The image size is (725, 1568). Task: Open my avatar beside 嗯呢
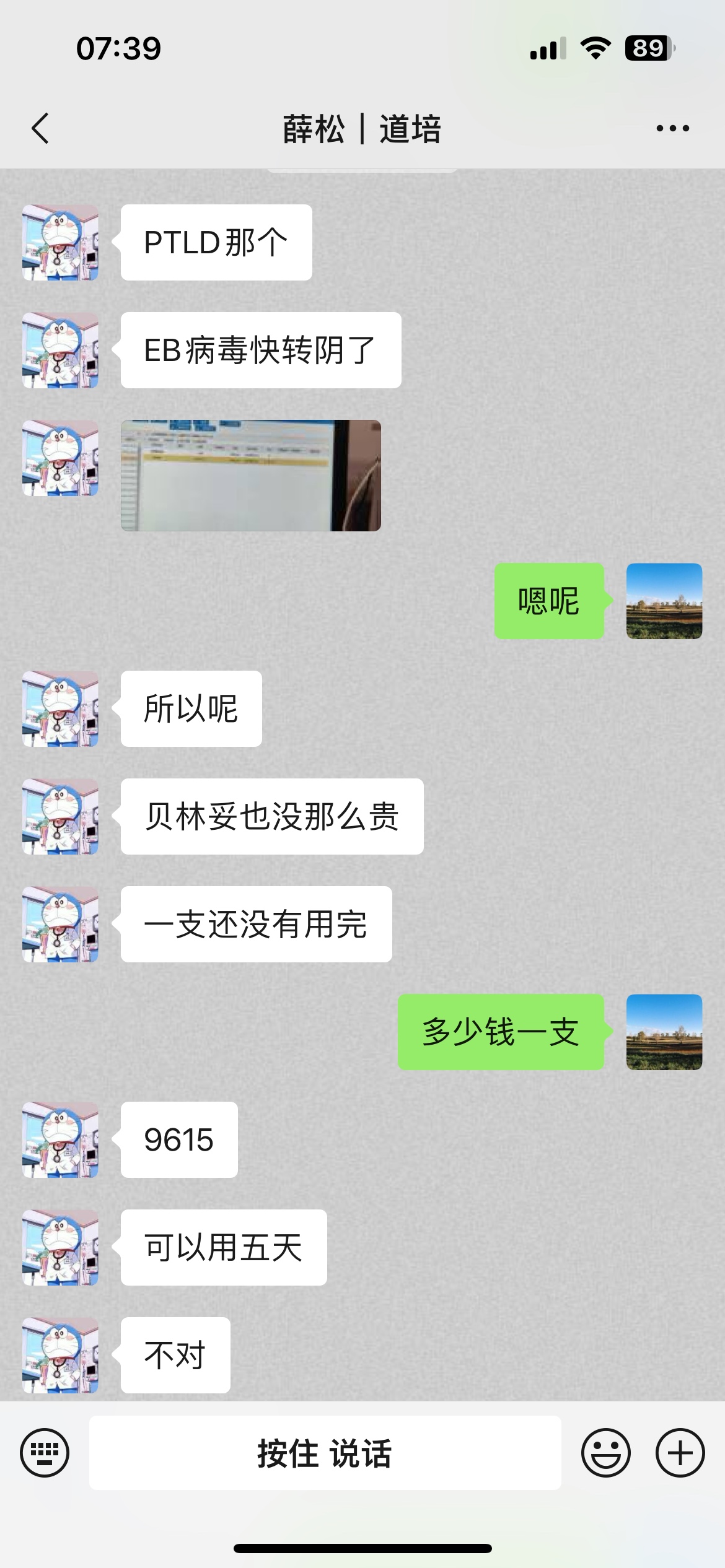coord(664,601)
